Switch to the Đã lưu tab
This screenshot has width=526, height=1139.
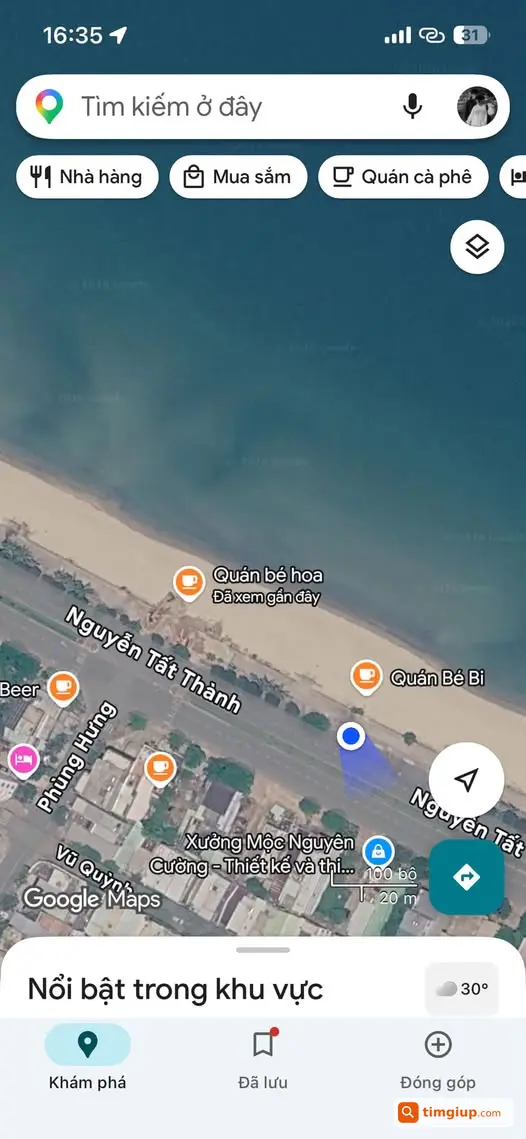click(263, 1057)
